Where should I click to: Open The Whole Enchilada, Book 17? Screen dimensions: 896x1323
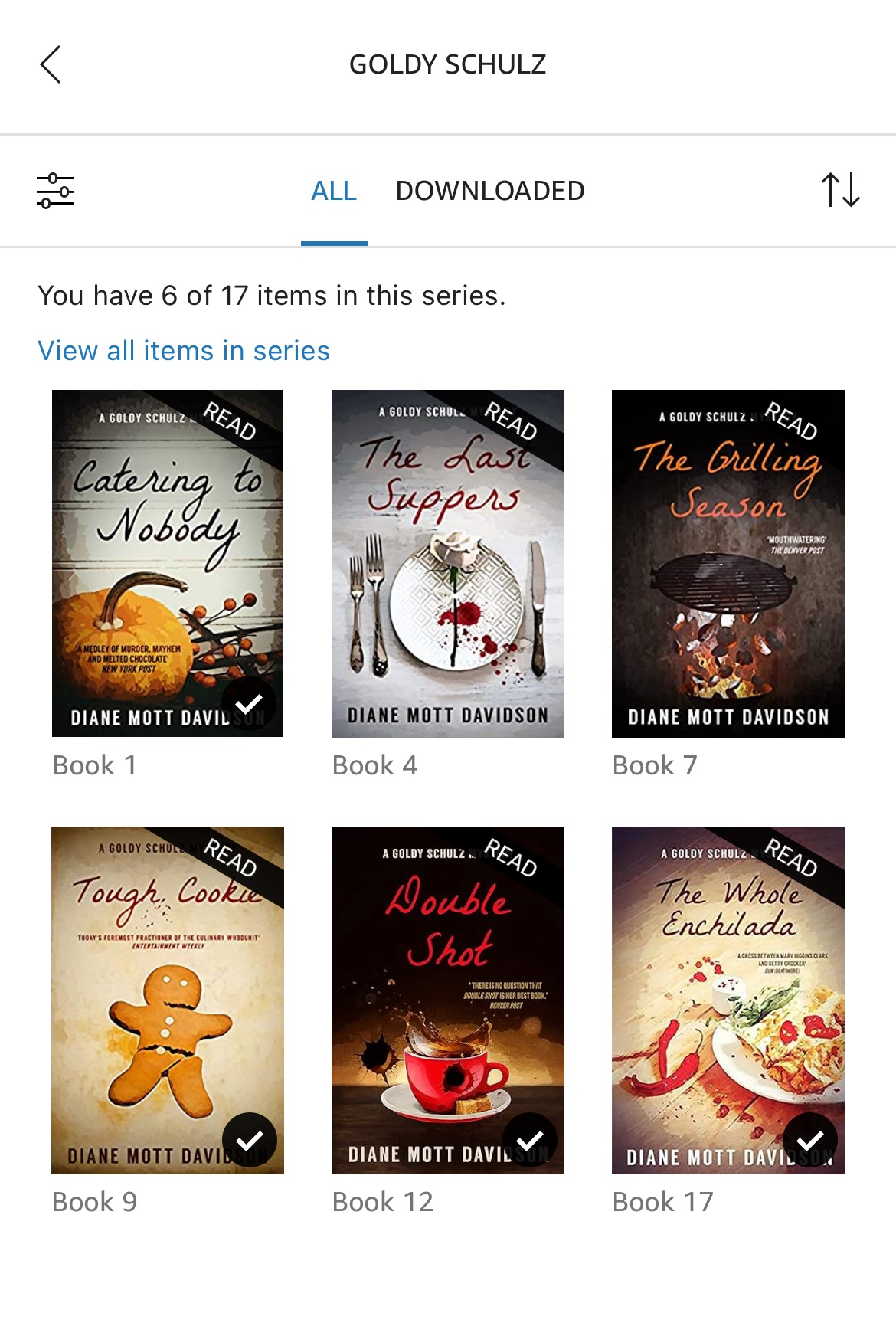click(728, 1000)
